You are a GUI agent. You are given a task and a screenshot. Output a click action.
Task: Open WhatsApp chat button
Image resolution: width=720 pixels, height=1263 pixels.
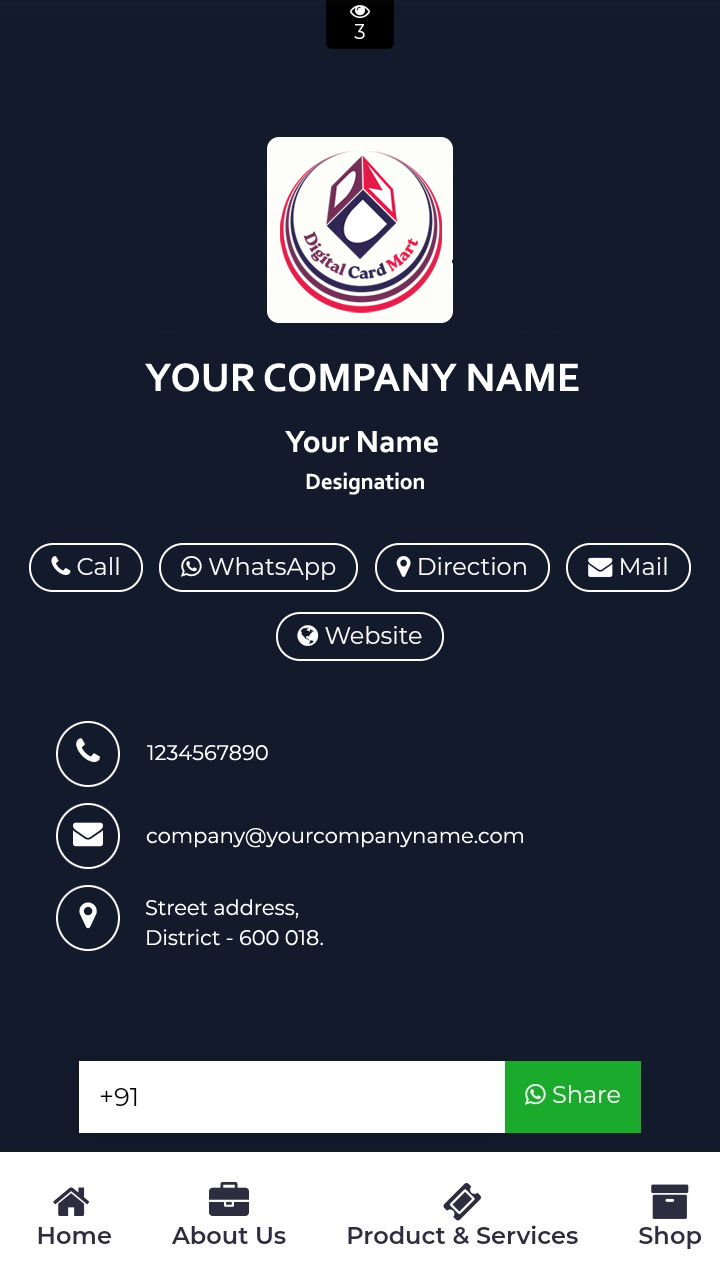[x=258, y=567]
